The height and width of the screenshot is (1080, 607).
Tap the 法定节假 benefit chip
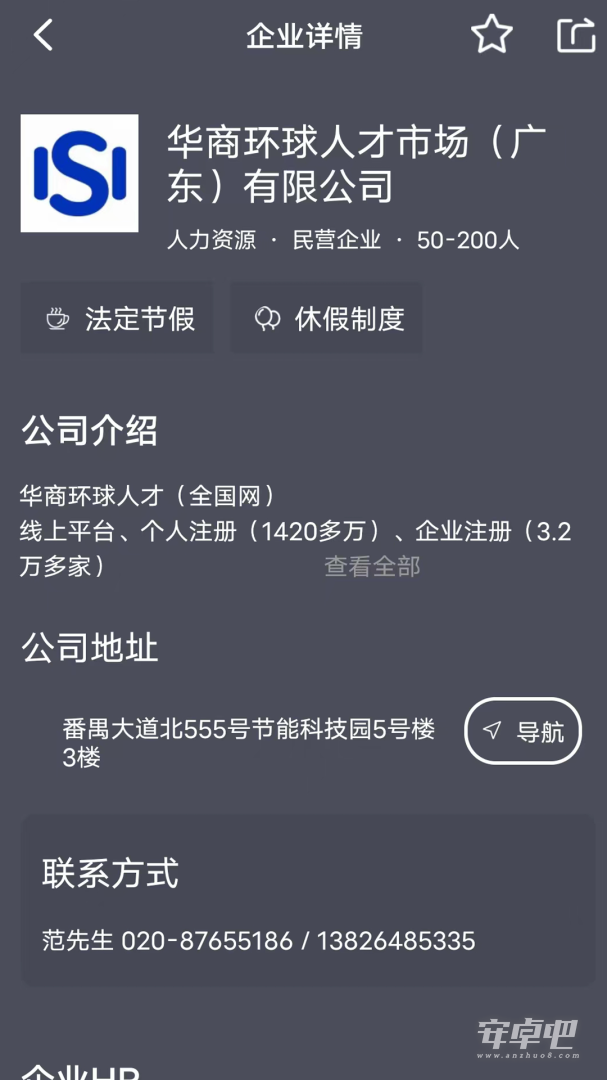click(117, 318)
